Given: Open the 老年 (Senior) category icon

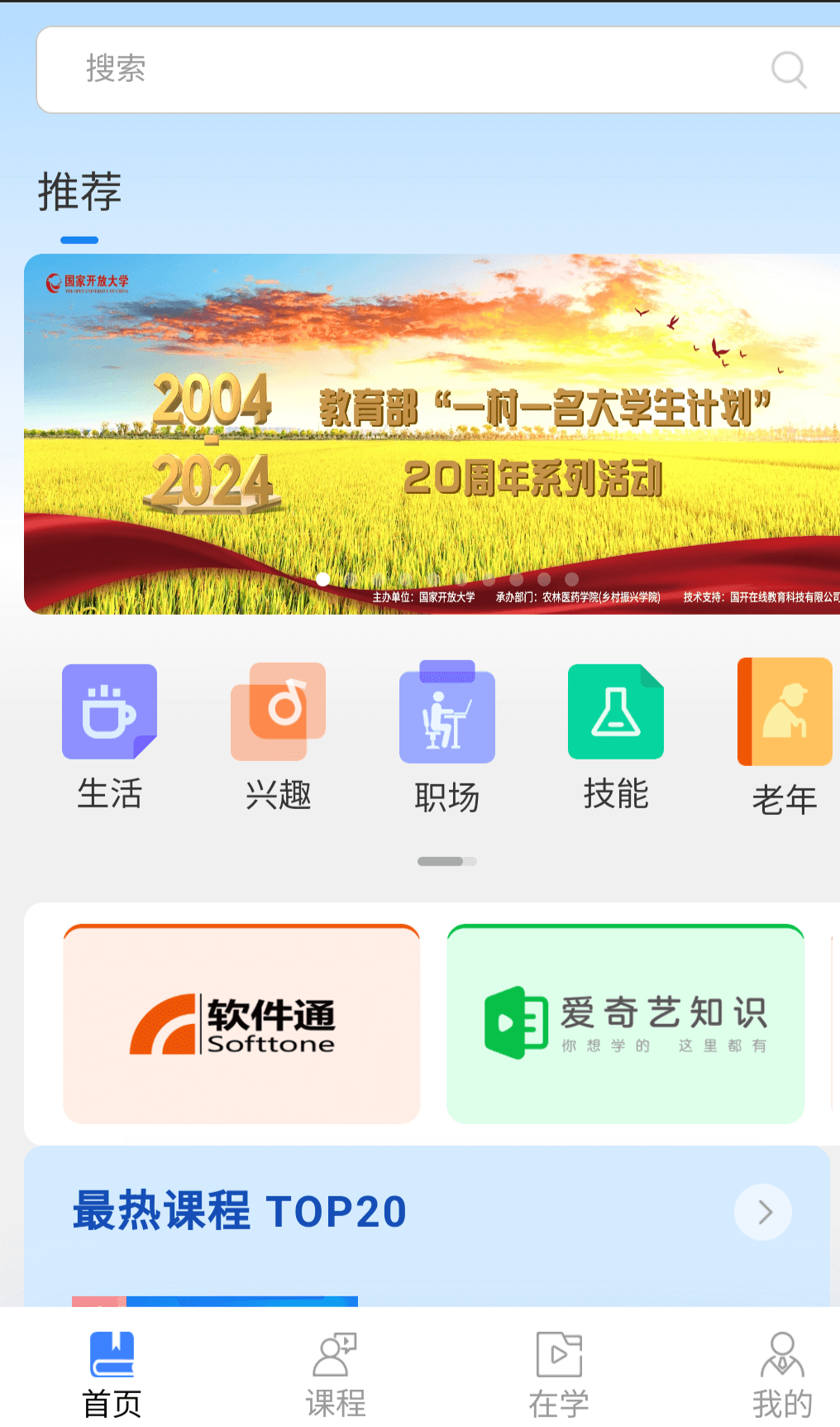Looking at the screenshot, I should coord(784,711).
